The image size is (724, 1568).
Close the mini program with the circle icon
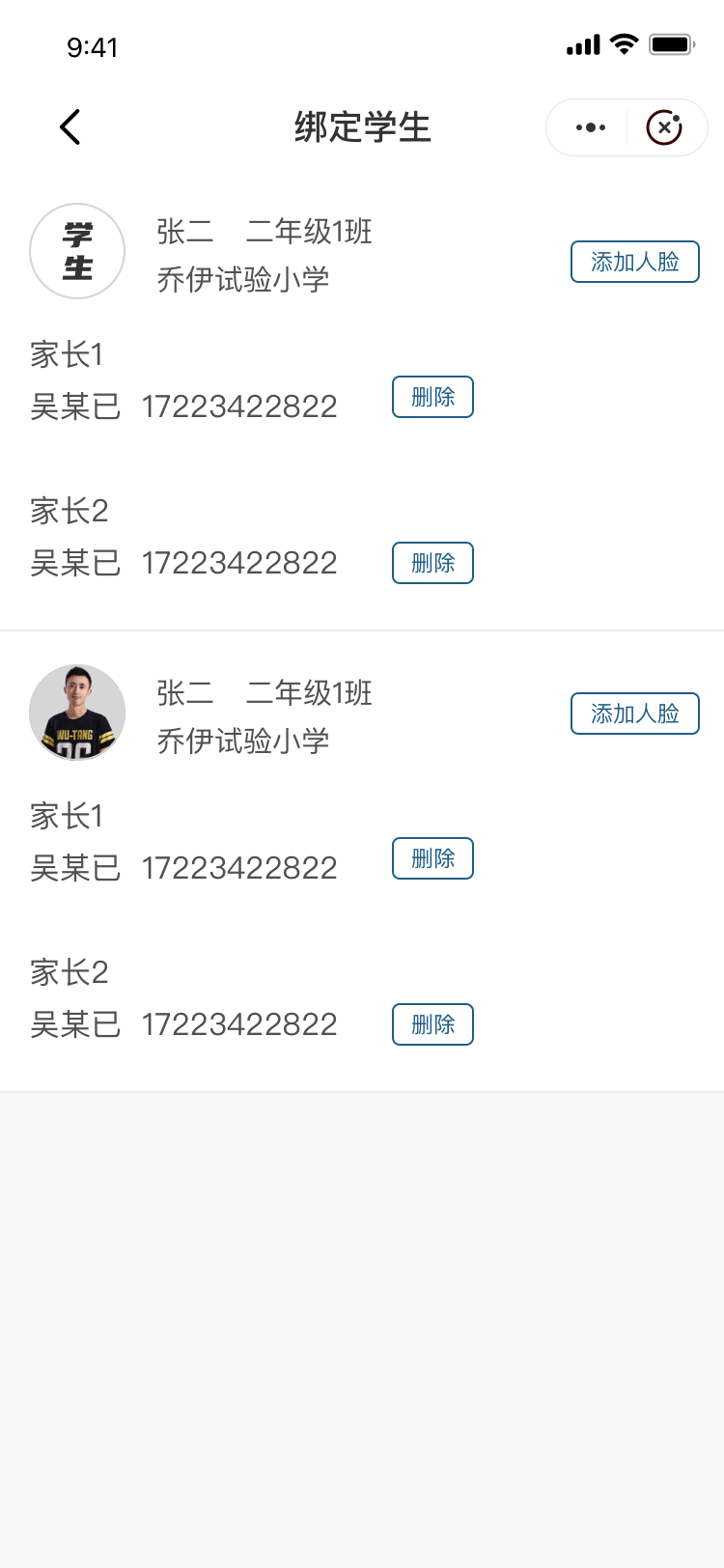click(664, 127)
